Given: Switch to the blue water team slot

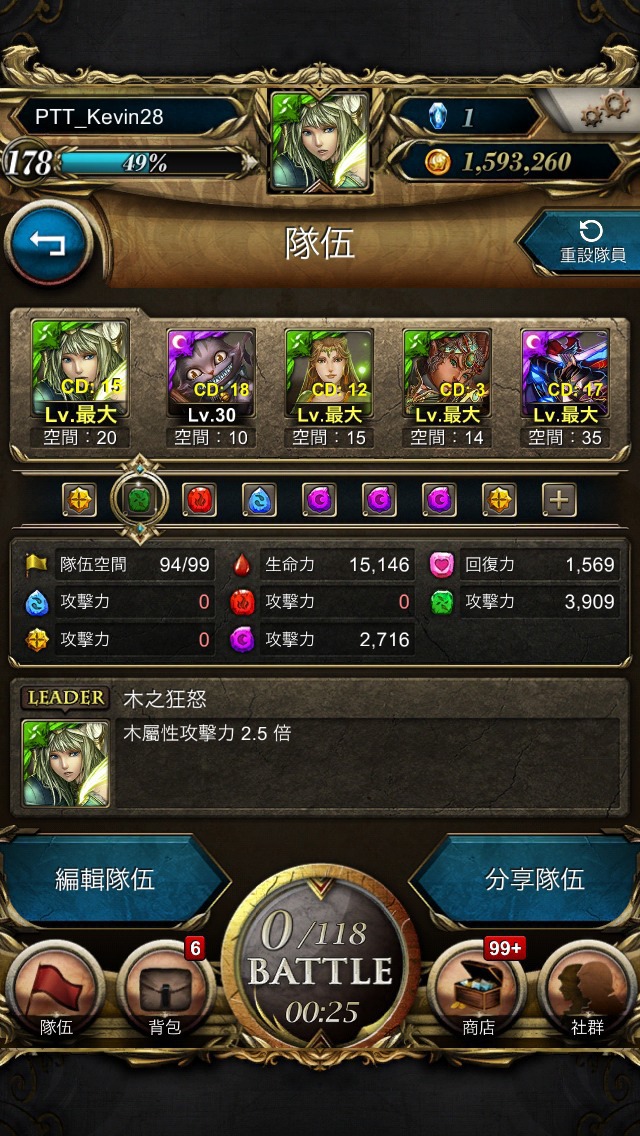Looking at the screenshot, I should point(259,499).
